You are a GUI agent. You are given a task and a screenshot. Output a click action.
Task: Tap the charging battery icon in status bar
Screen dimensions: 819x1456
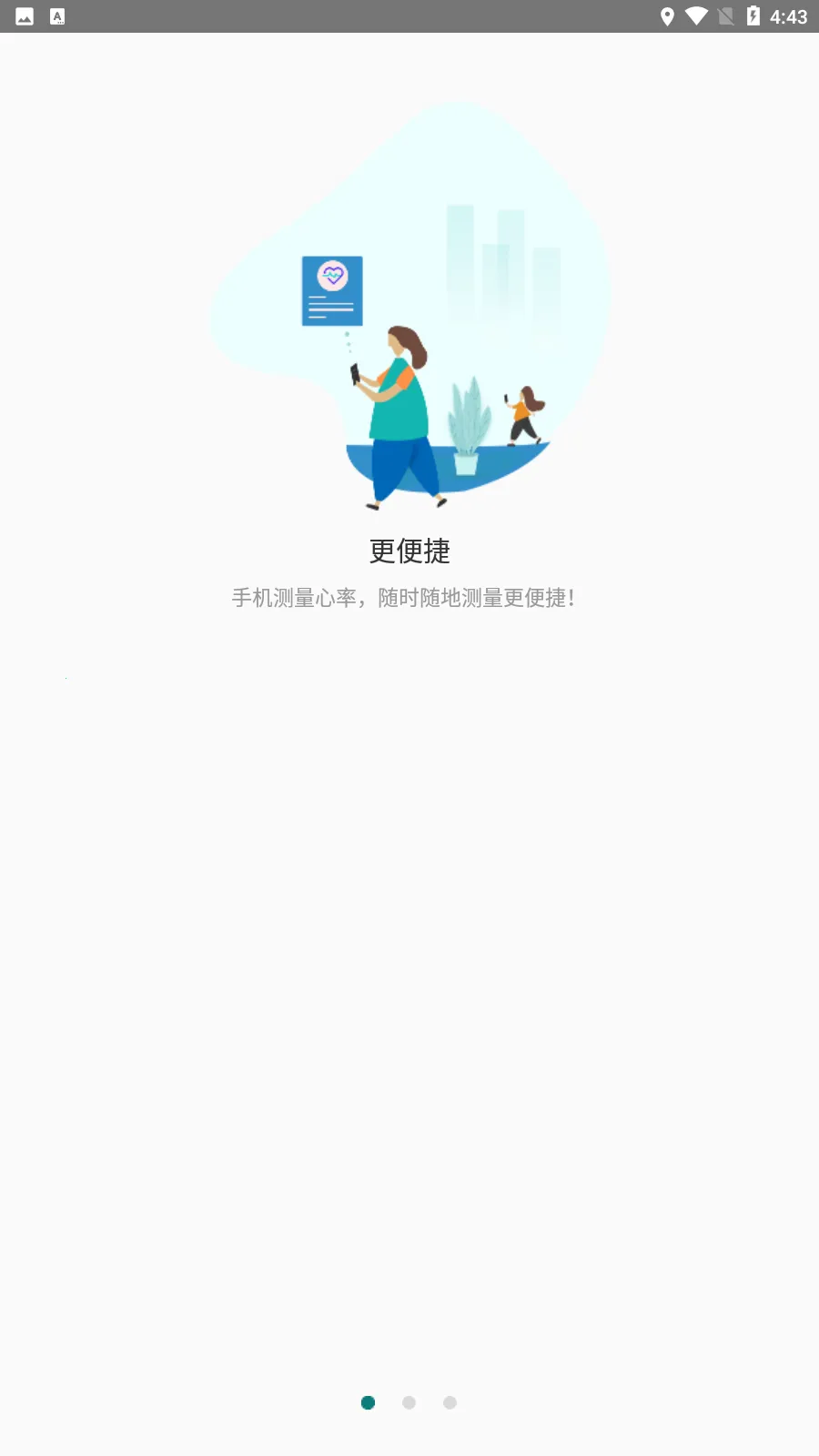(x=753, y=15)
